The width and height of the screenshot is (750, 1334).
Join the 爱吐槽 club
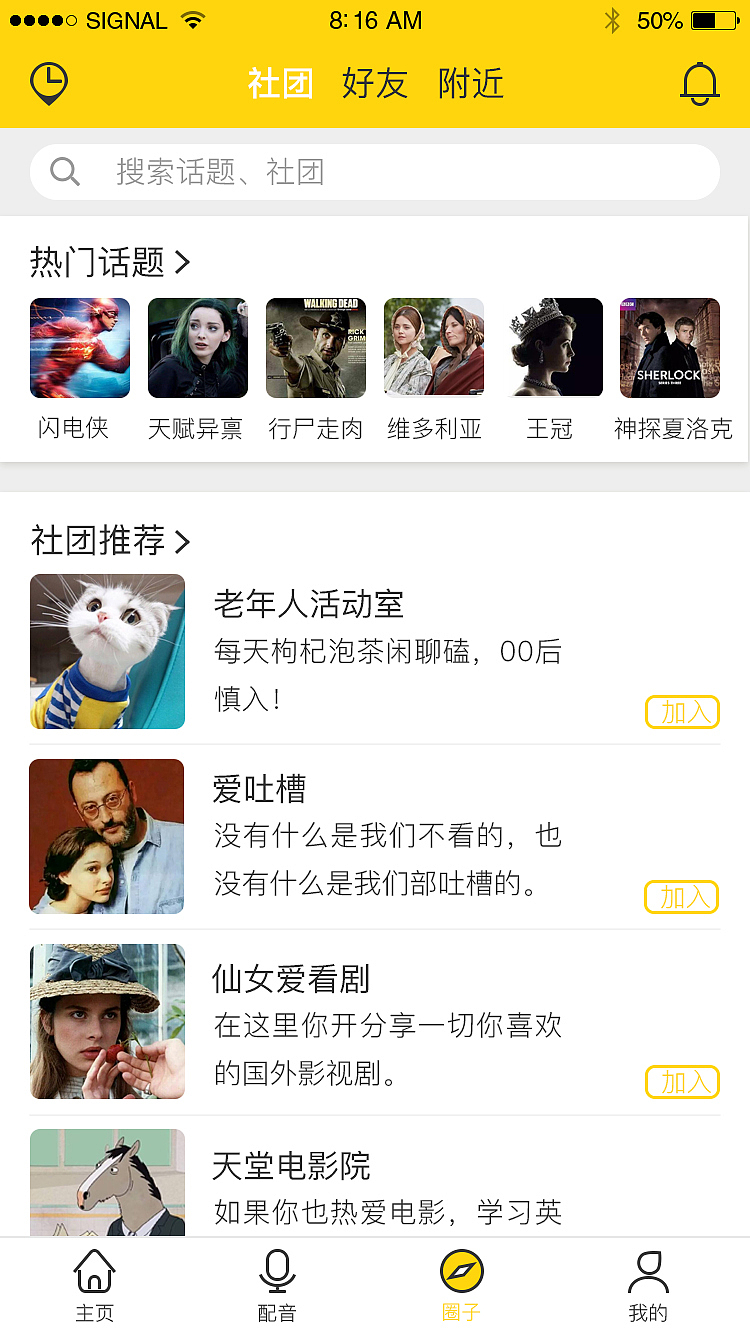point(682,897)
